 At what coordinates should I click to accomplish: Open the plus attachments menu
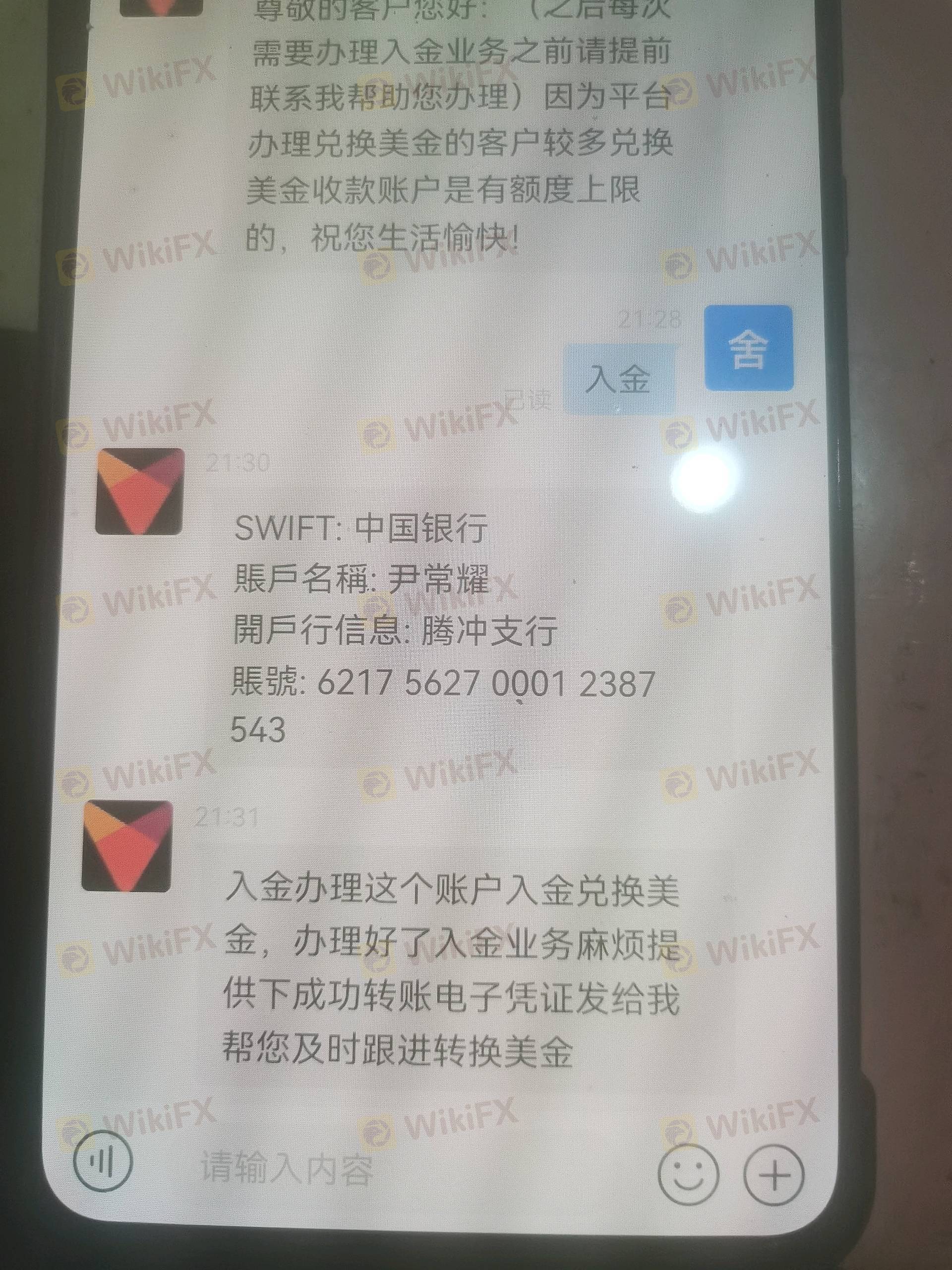tap(774, 1174)
